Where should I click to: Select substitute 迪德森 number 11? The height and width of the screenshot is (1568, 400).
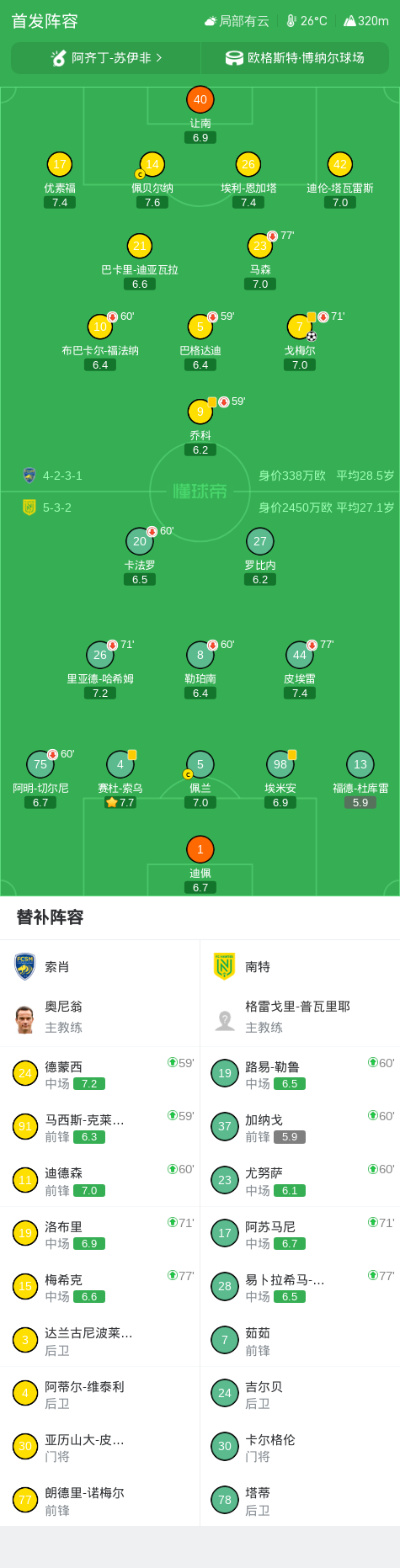pyautogui.click(x=100, y=1181)
